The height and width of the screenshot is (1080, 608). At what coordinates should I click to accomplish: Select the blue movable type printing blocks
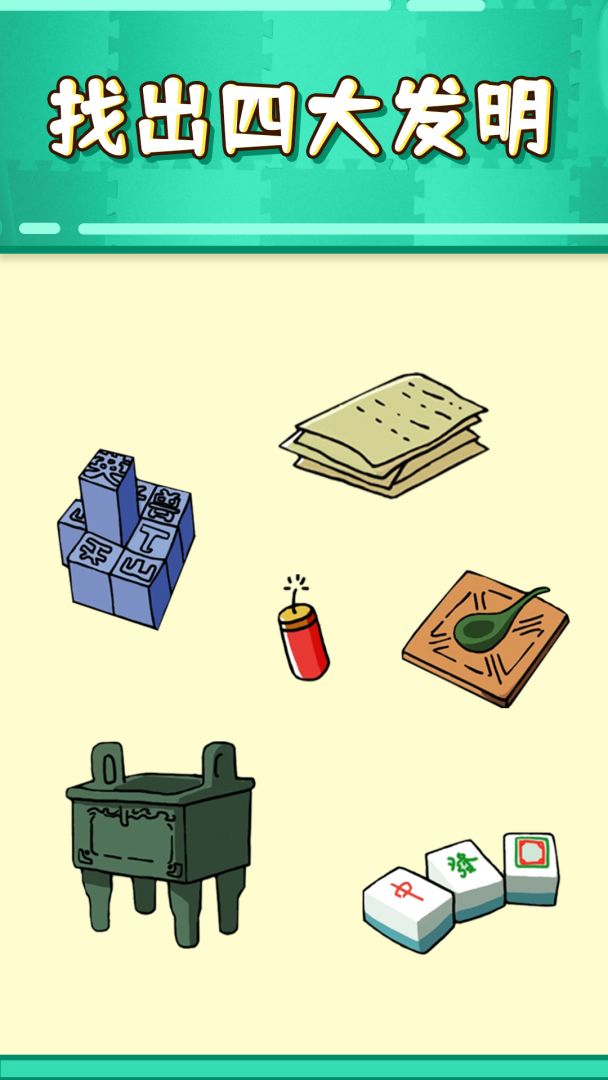pyautogui.click(x=124, y=542)
